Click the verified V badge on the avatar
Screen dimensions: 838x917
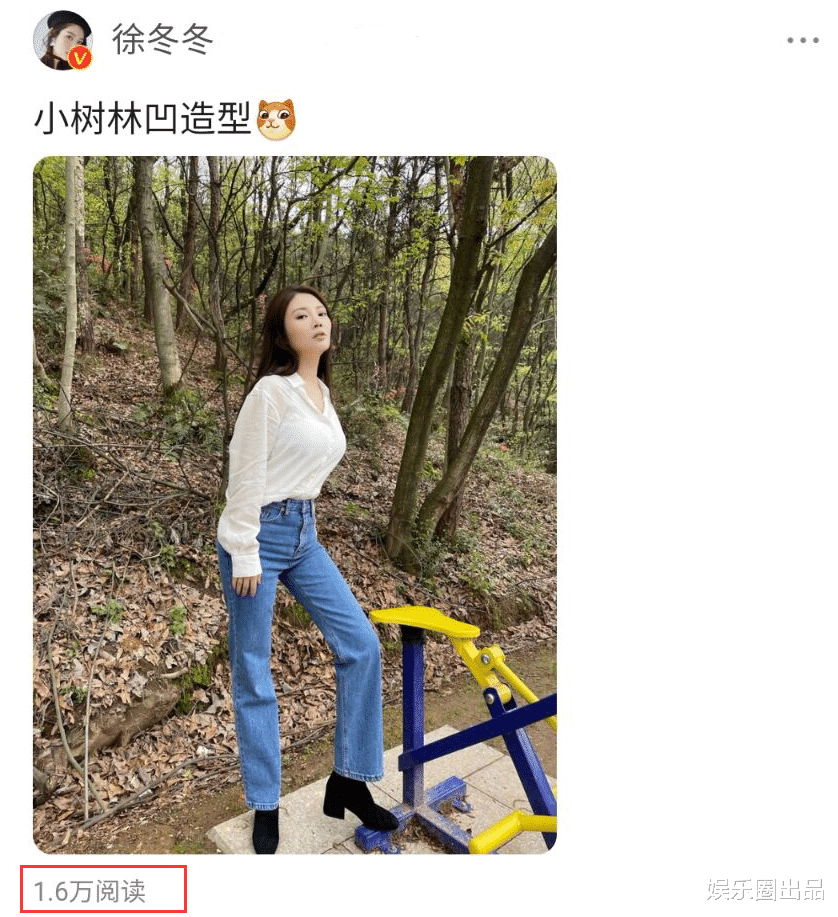[x=78, y=60]
